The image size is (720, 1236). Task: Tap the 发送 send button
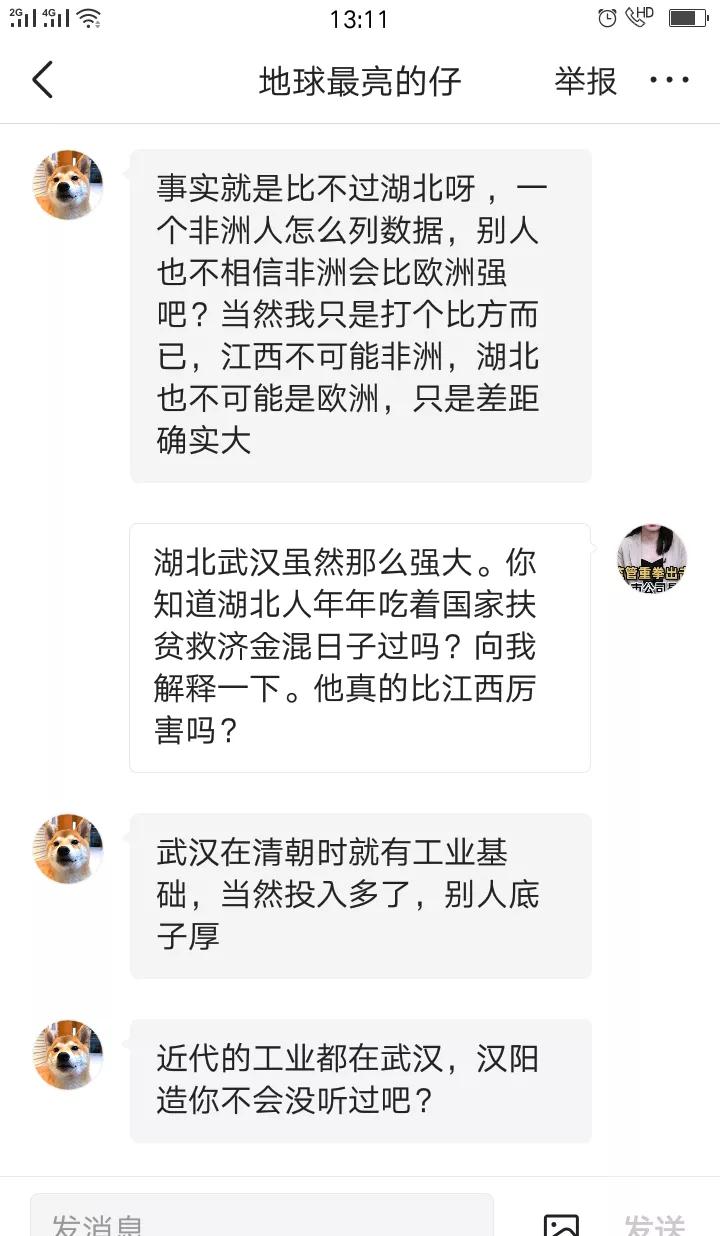(655, 1224)
